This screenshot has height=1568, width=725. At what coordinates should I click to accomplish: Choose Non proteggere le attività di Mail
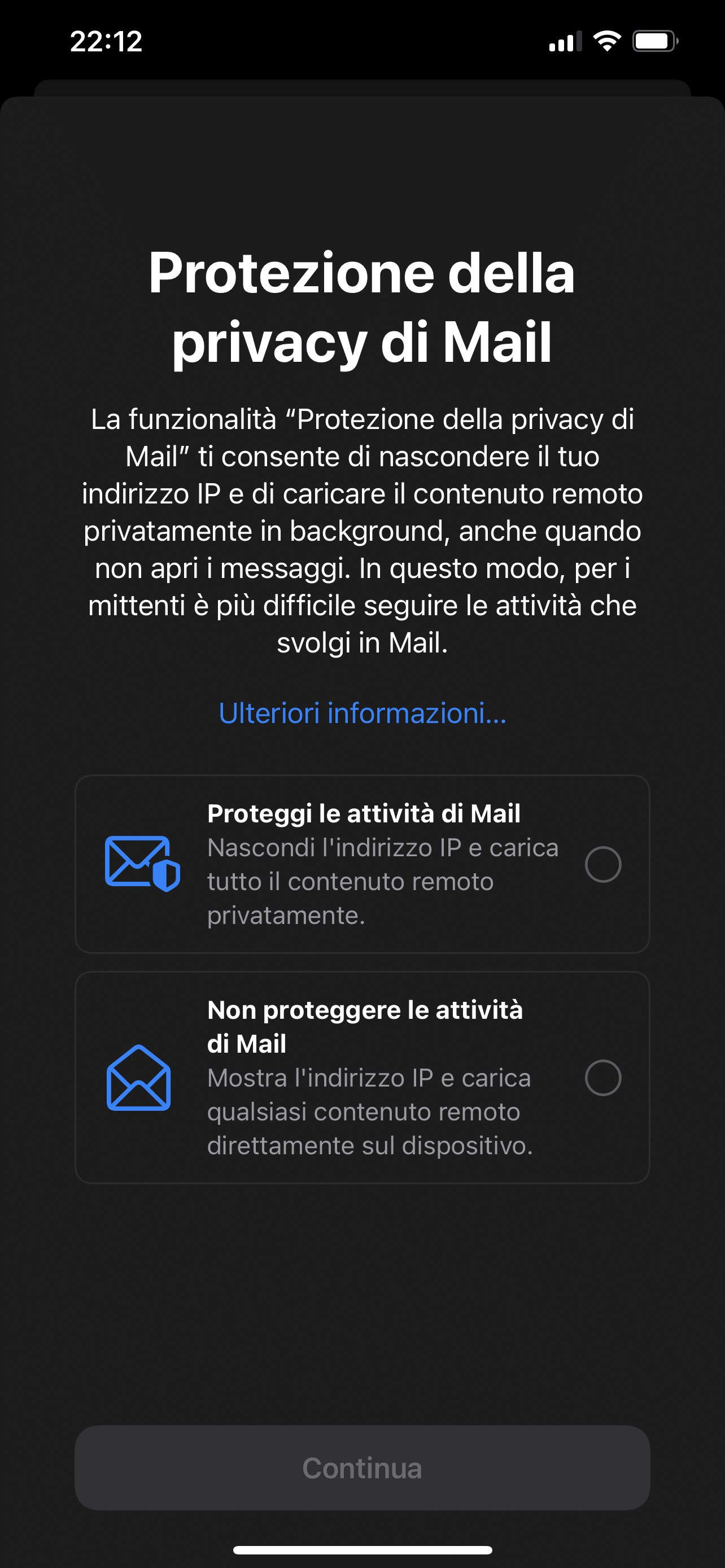362,1078
